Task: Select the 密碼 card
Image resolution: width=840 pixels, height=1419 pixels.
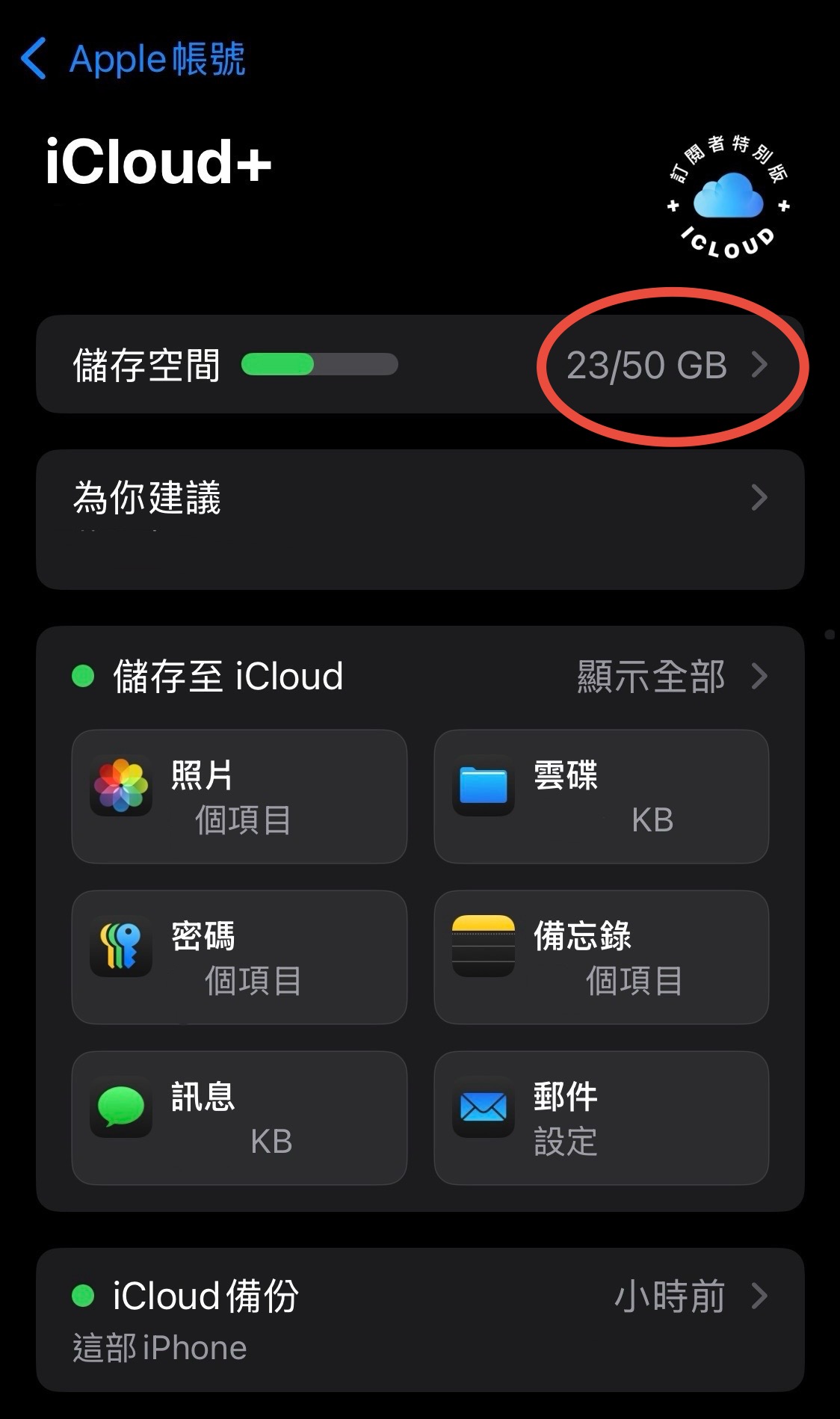Action: point(239,957)
